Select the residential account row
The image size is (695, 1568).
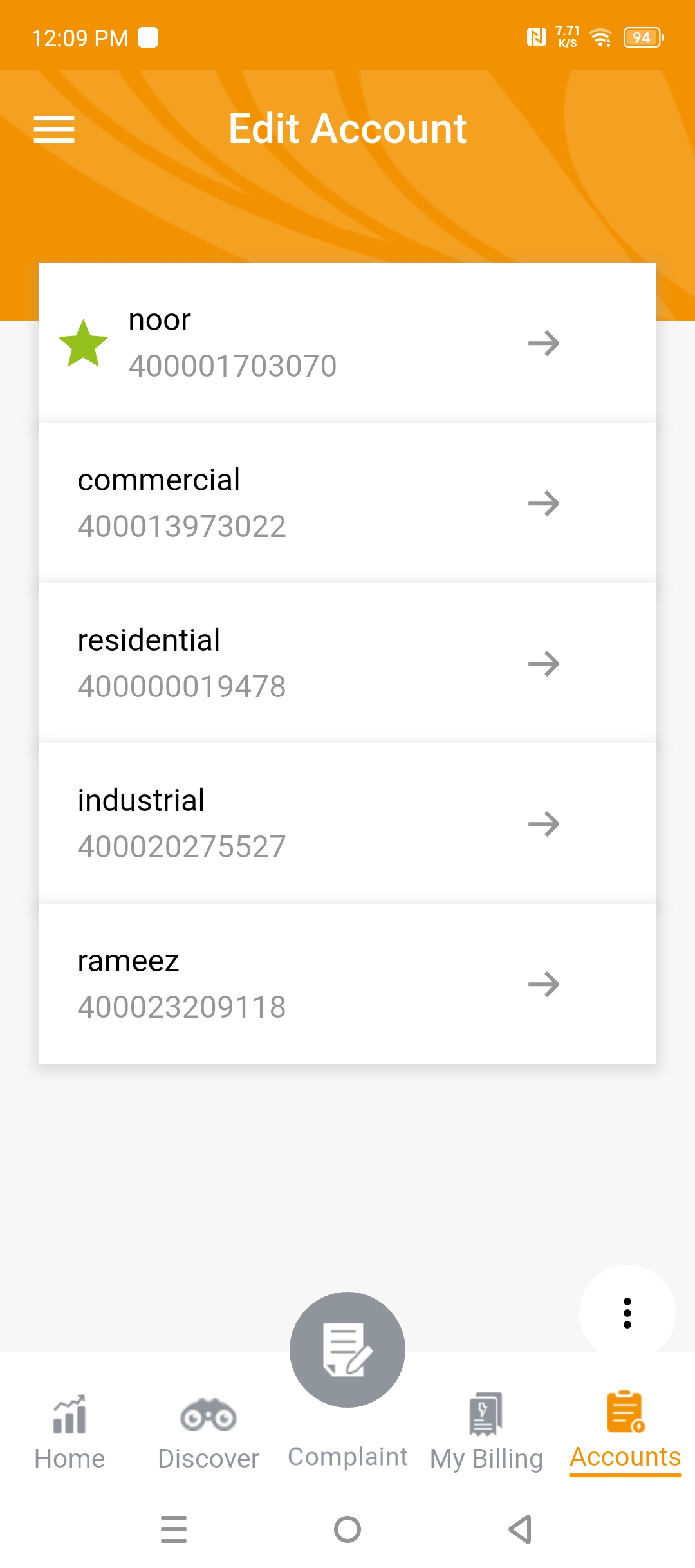pyautogui.click(x=347, y=663)
